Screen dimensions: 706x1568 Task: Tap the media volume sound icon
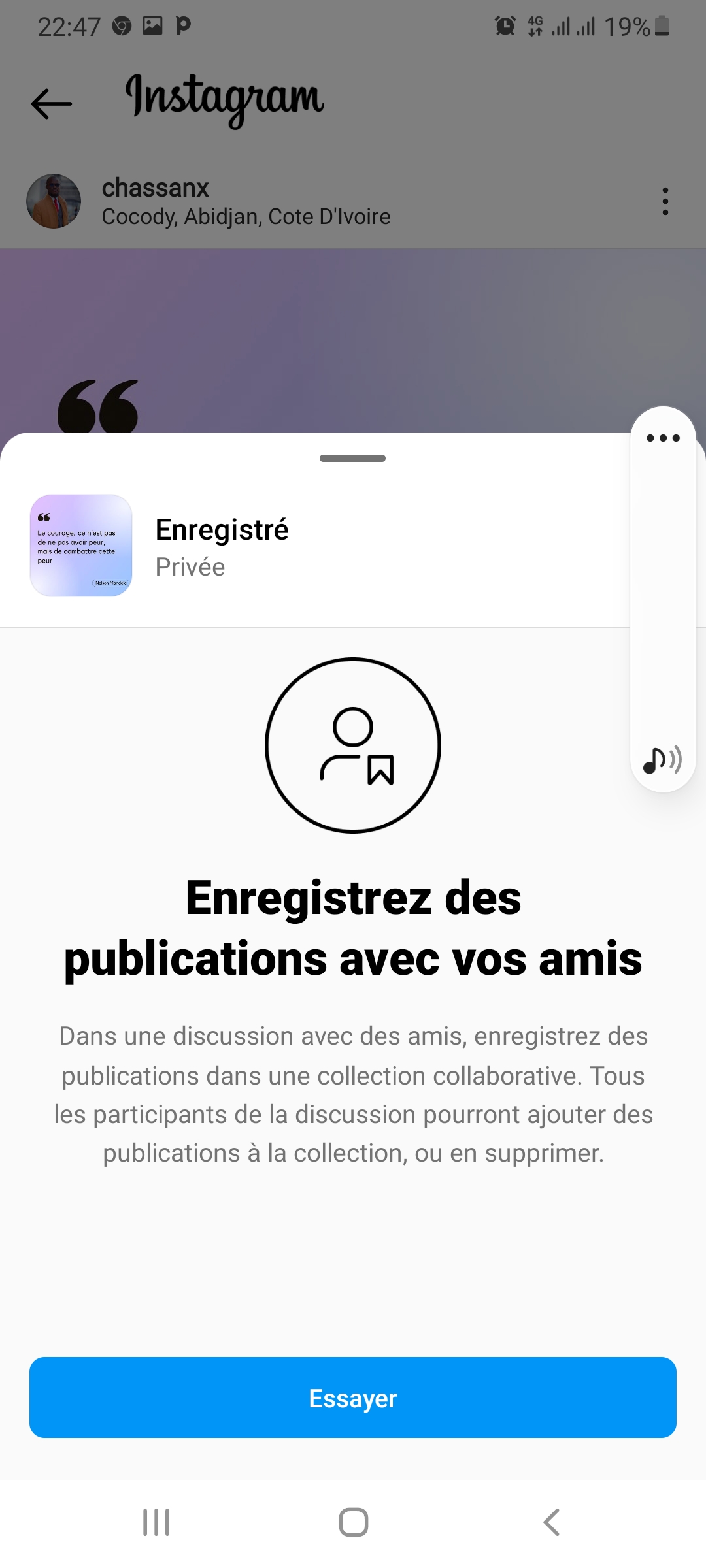(x=662, y=760)
